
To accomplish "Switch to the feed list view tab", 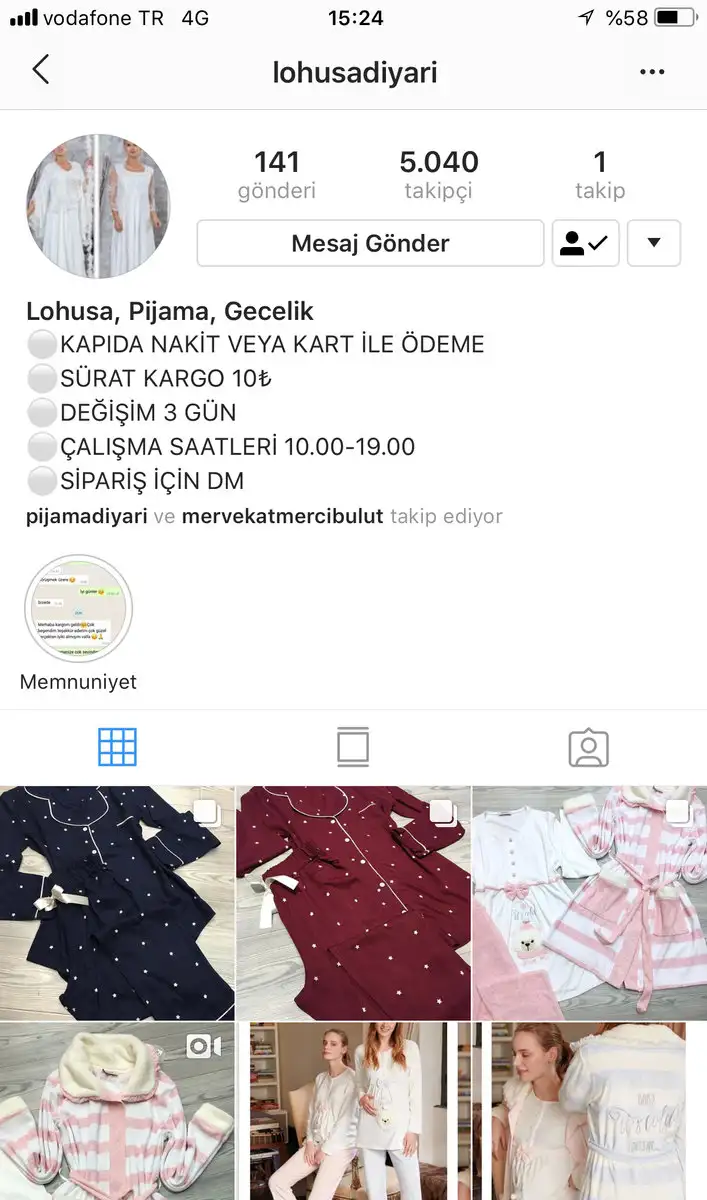I will click(x=353, y=747).
